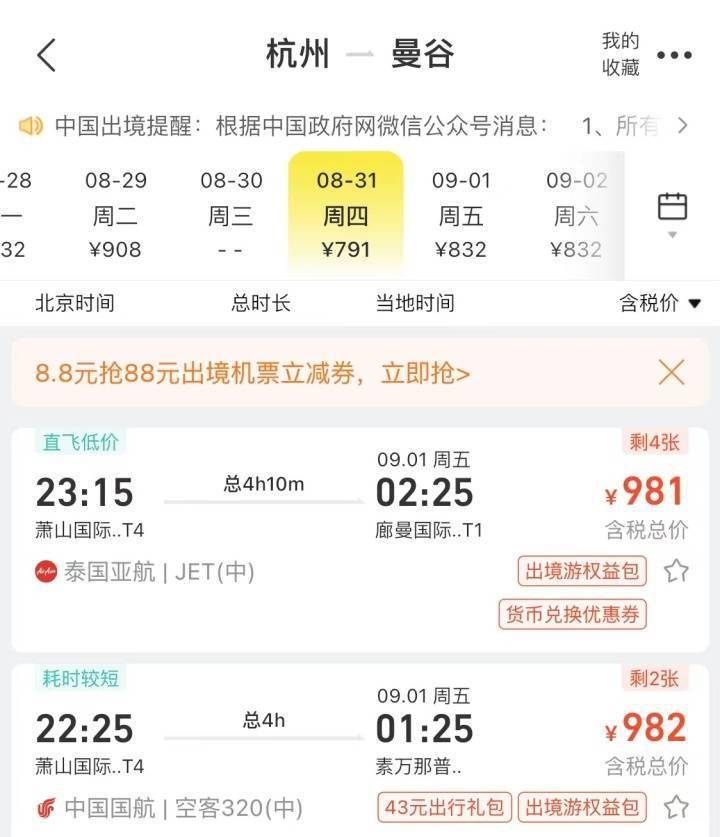Select date 08-30 周三
Viewport: 720px width, 837px height.
[230, 215]
